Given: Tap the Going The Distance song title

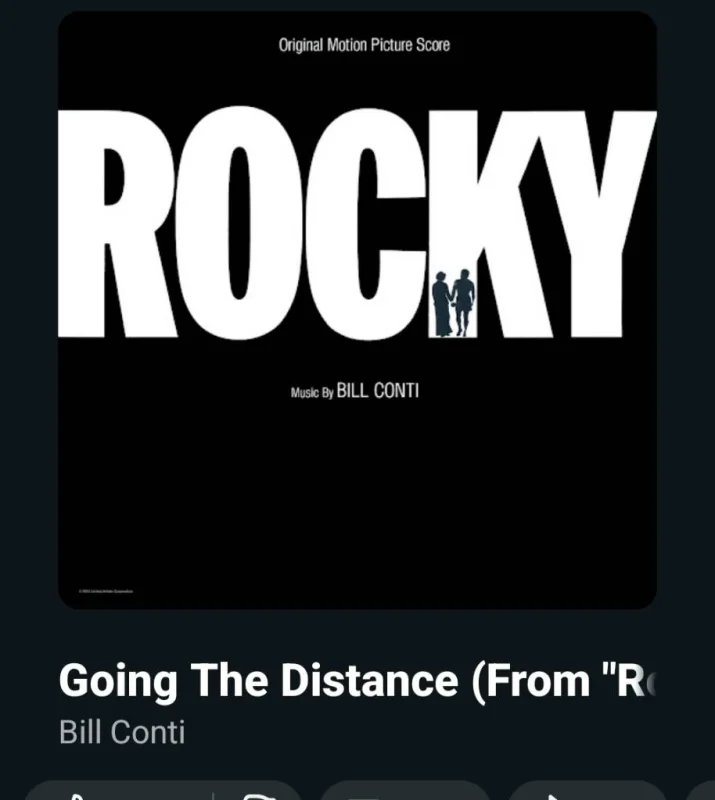Looking at the screenshot, I should [x=357, y=681].
